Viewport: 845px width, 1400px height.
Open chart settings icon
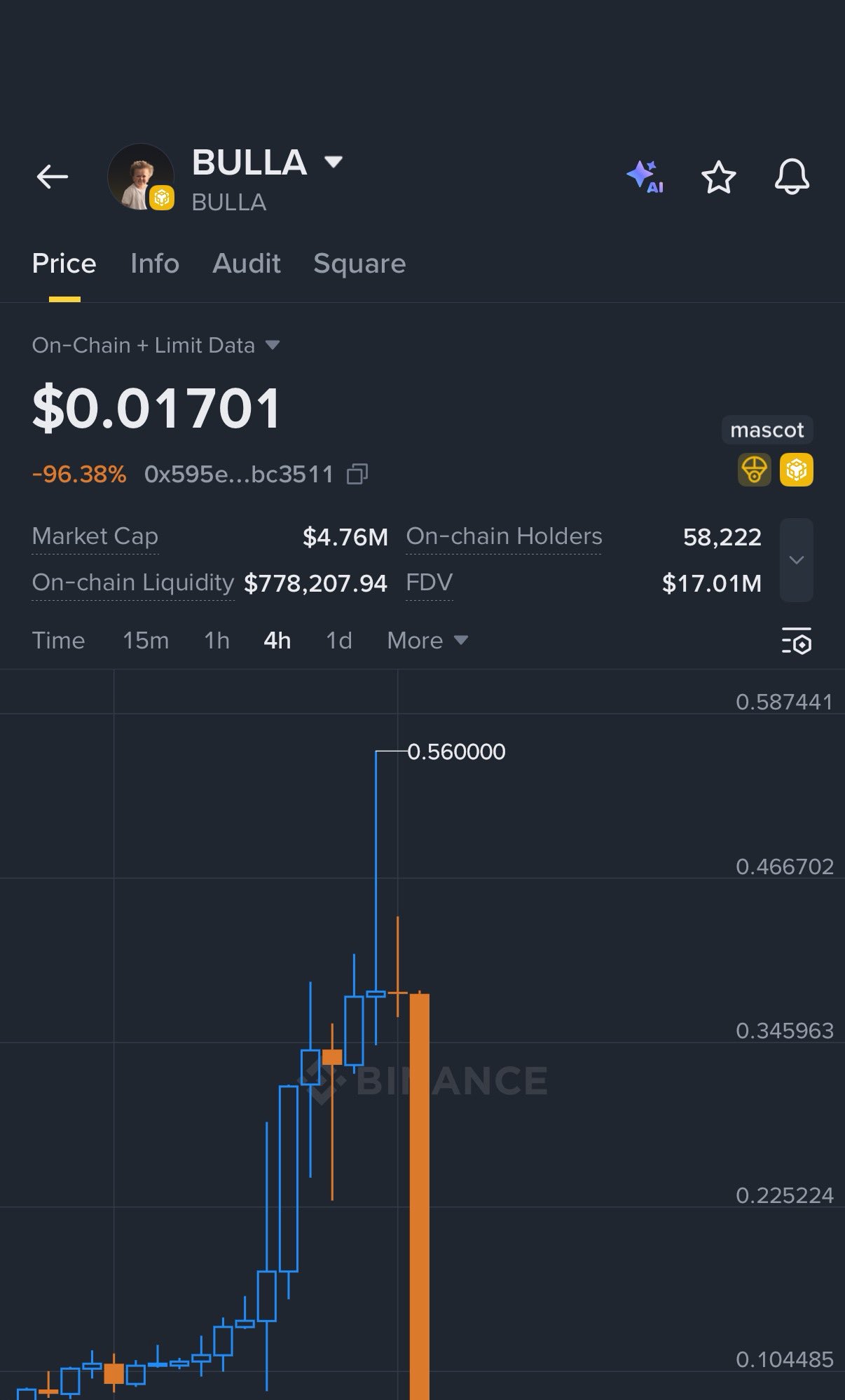(796, 641)
